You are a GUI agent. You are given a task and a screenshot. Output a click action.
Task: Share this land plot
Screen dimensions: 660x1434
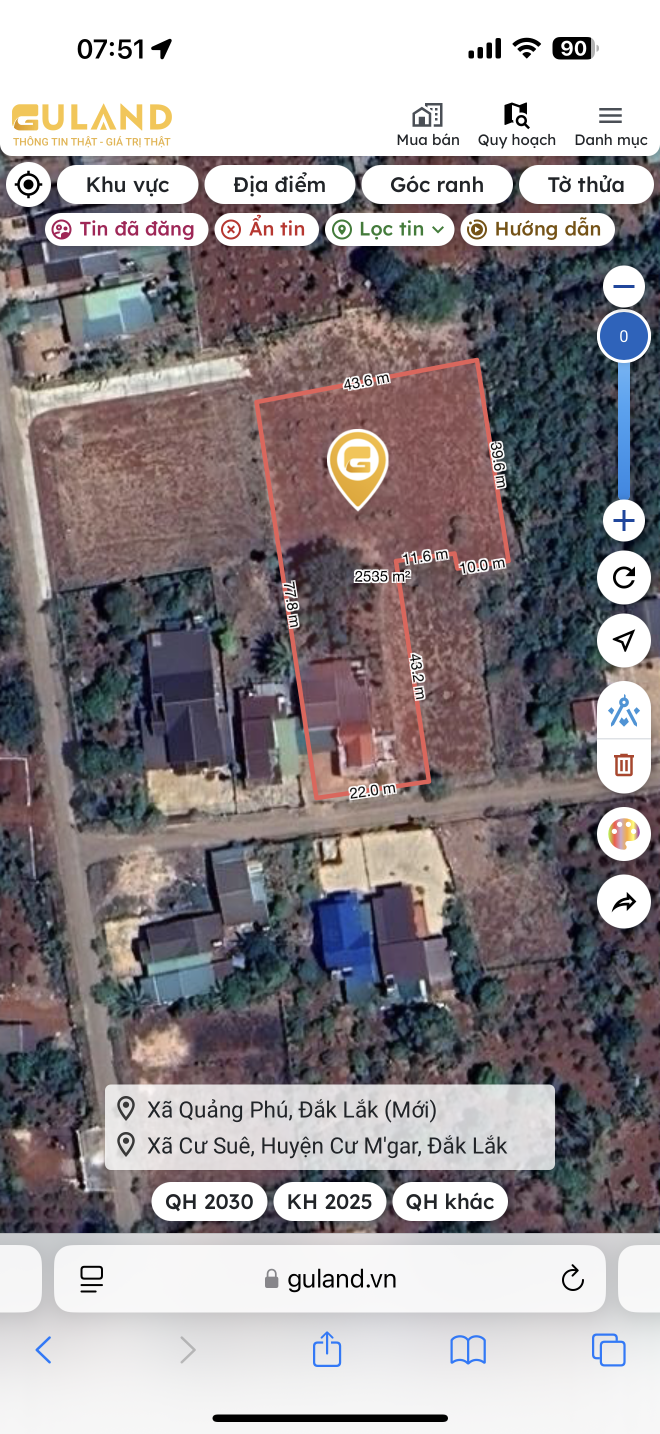click(x=624, y=903)
